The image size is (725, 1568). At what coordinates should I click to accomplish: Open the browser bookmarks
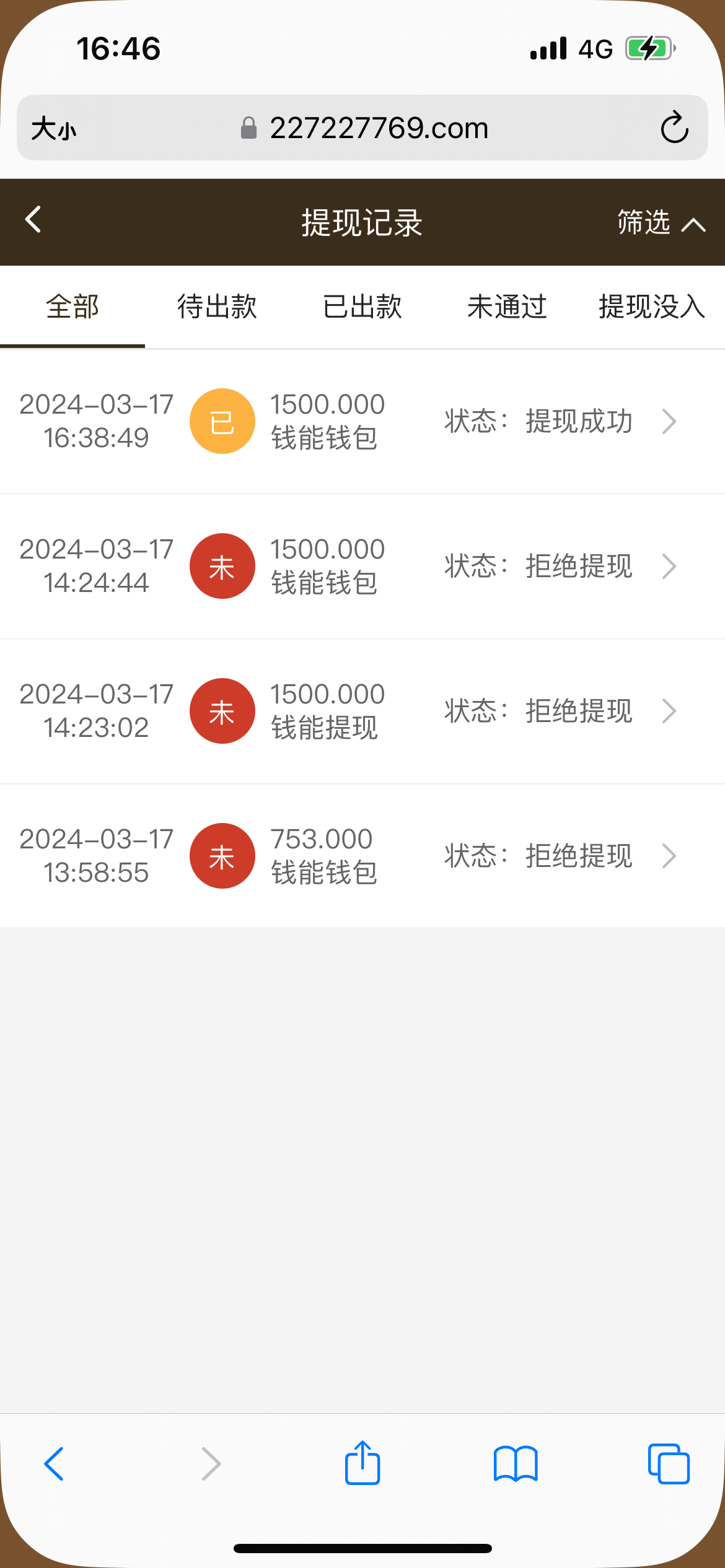[516, 1464]
